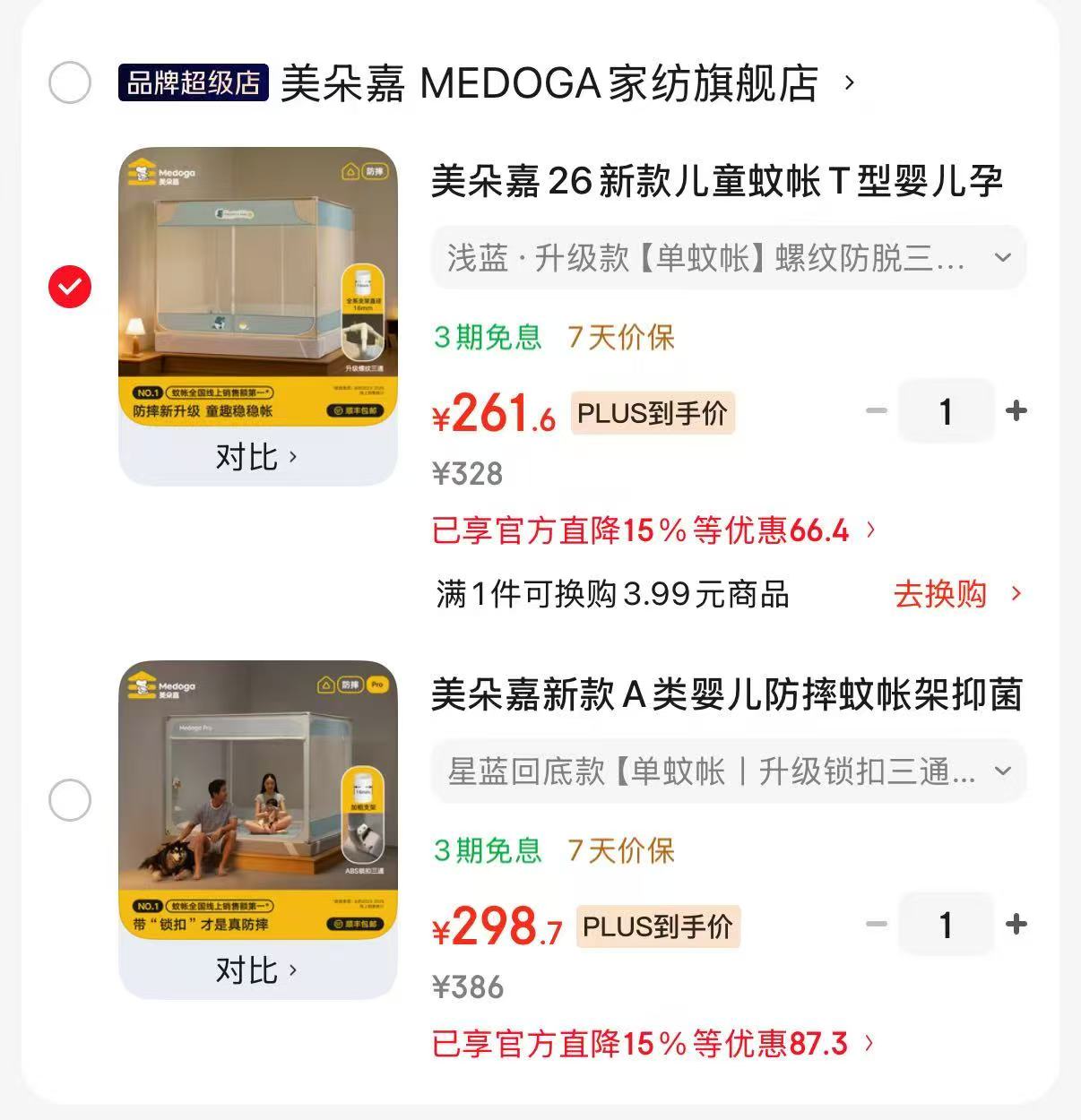This screenshot has width=1081, height=1120.
Task: Decrease quantity of the ¥298.7 mosquito net
Action: [877, 925]
